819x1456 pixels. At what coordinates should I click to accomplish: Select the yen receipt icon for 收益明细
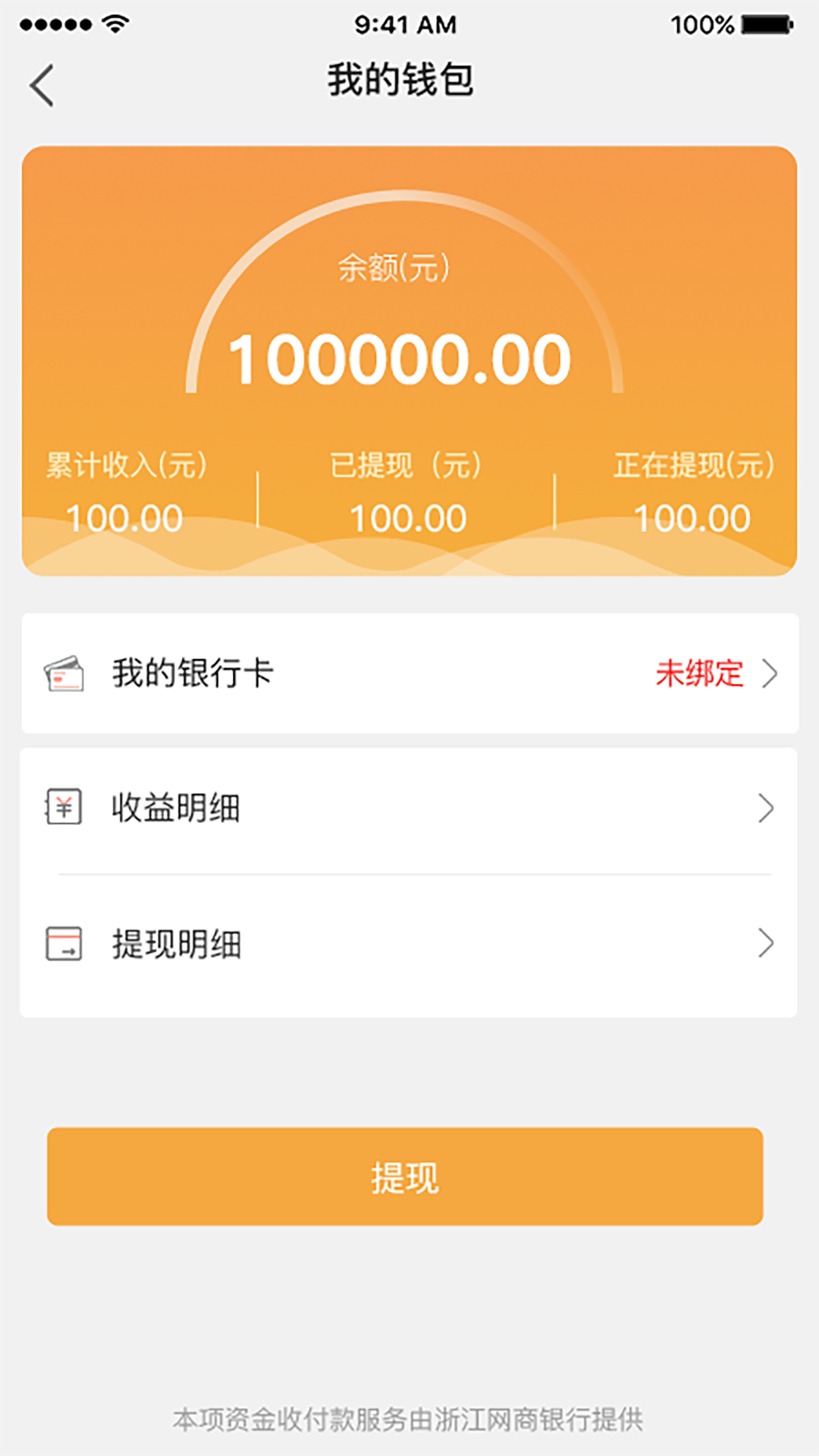(x=64, y=808)
